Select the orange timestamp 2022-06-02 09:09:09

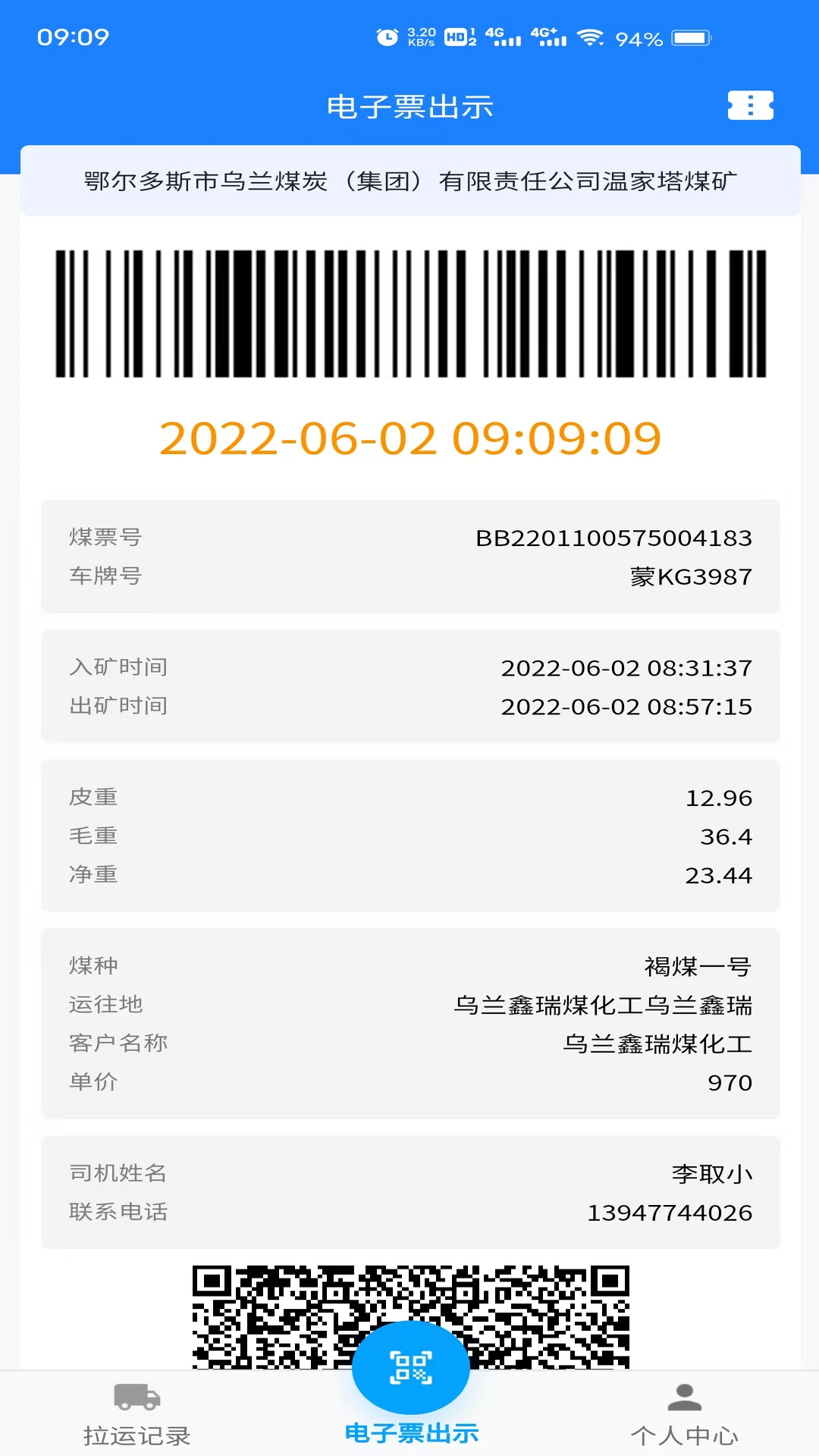point(409,437)
